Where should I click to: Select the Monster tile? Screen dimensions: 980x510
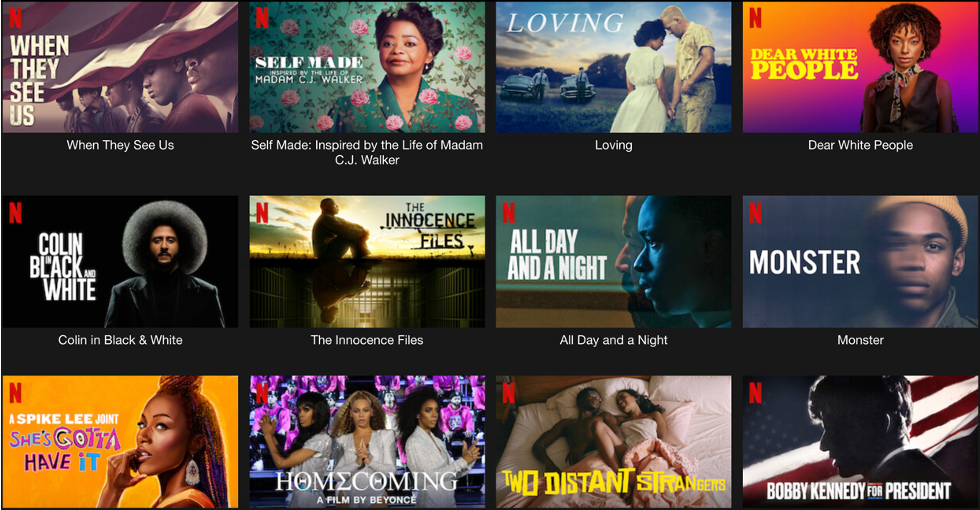click(x=860, y=262)
